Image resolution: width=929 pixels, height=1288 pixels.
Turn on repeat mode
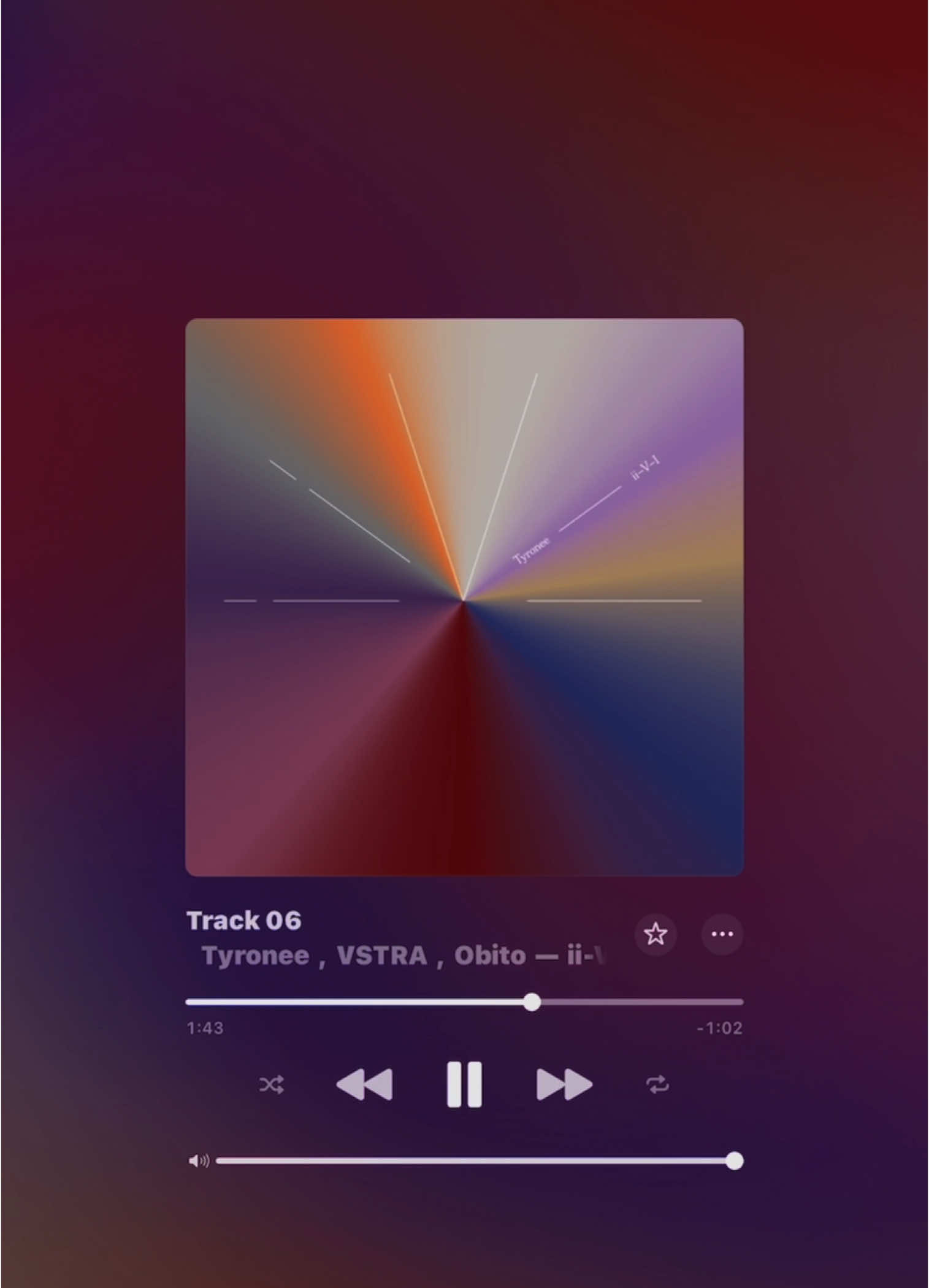[658, 1084]
